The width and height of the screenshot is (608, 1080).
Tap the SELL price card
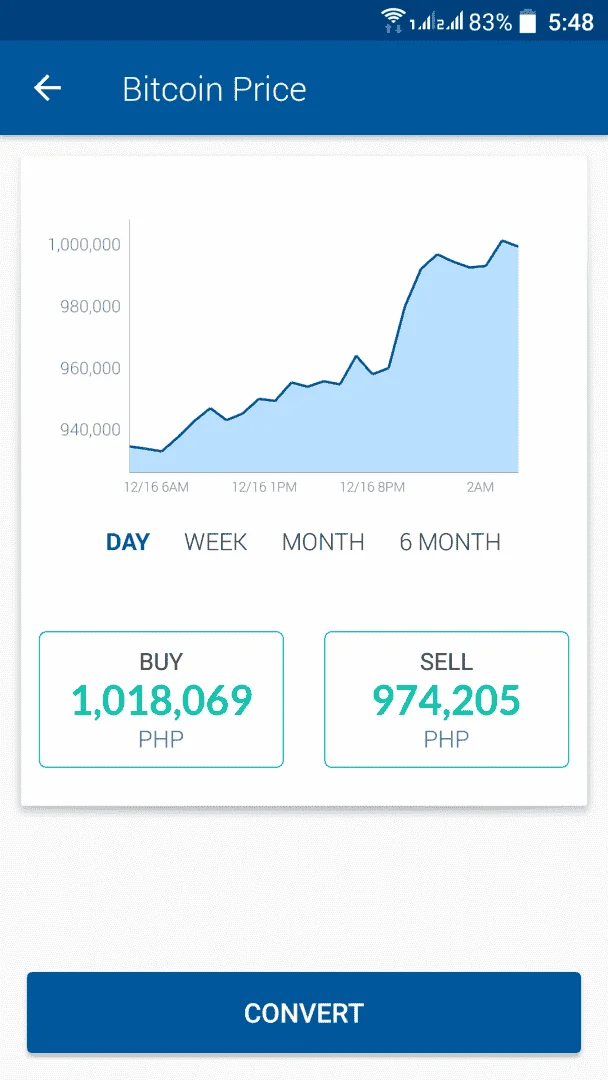click(446, 699)
